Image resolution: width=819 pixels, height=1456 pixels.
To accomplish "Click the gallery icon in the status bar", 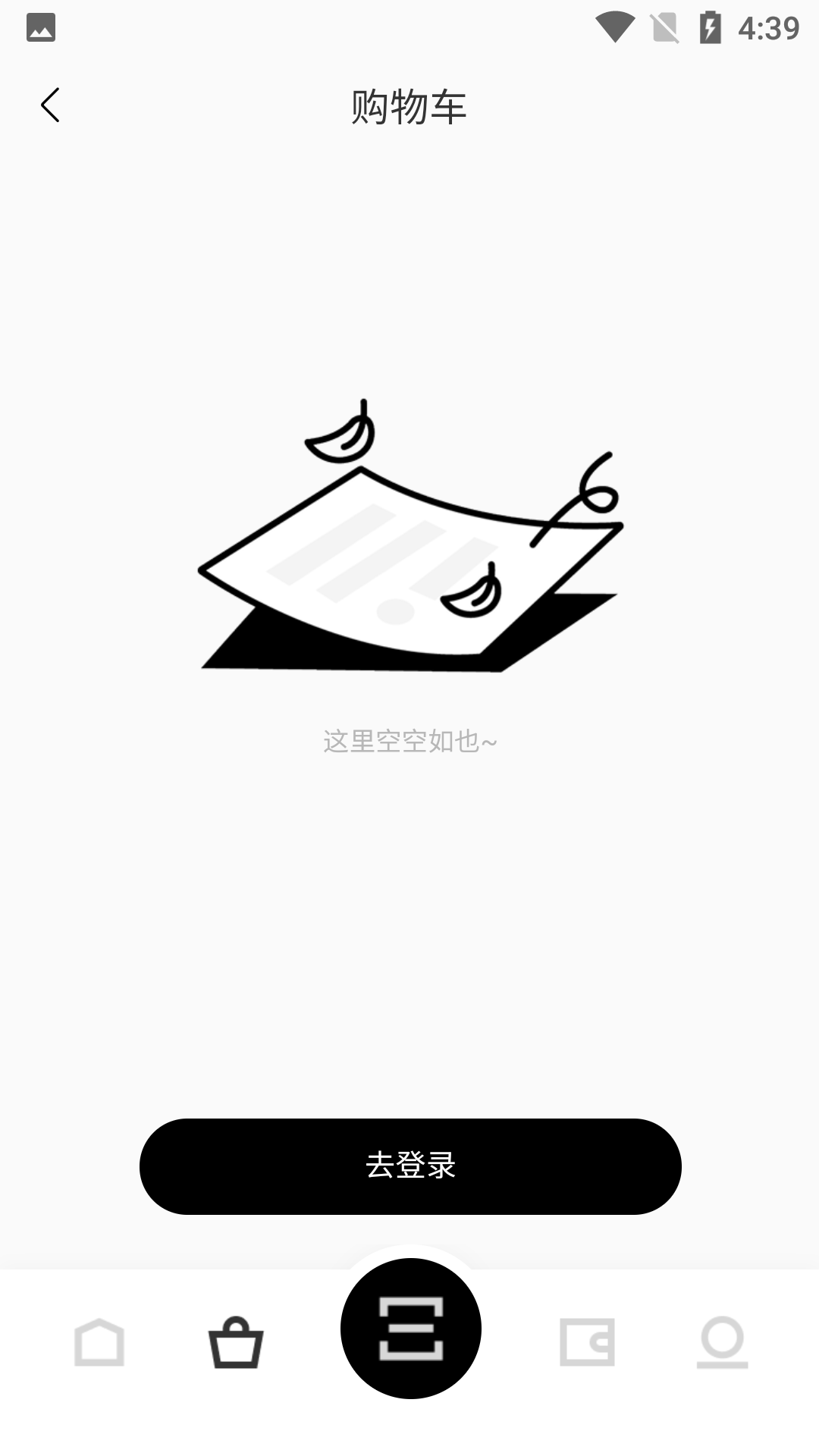I will pos(40,28).
